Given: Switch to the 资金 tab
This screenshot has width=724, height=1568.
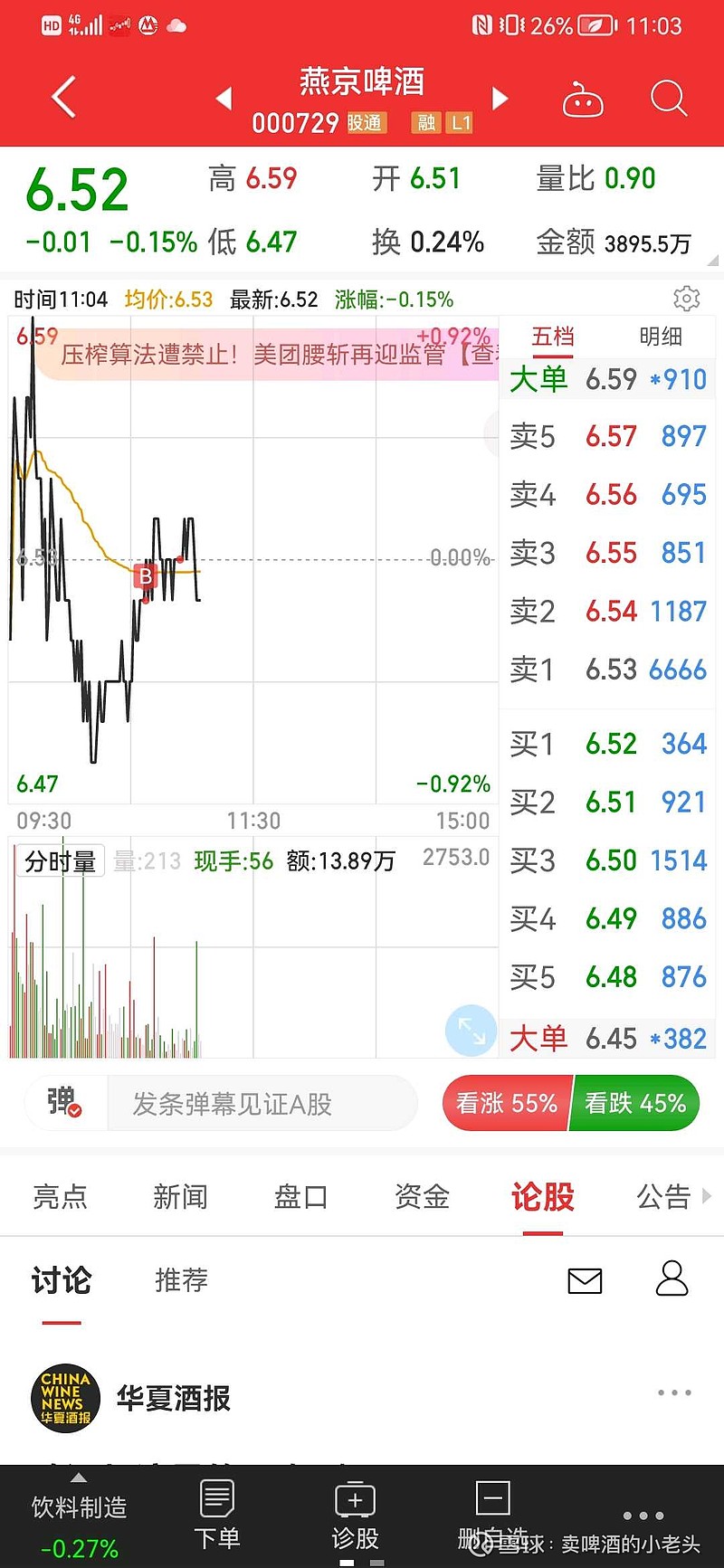Looking at the screenshot, I should click(x=422, y=1196).
